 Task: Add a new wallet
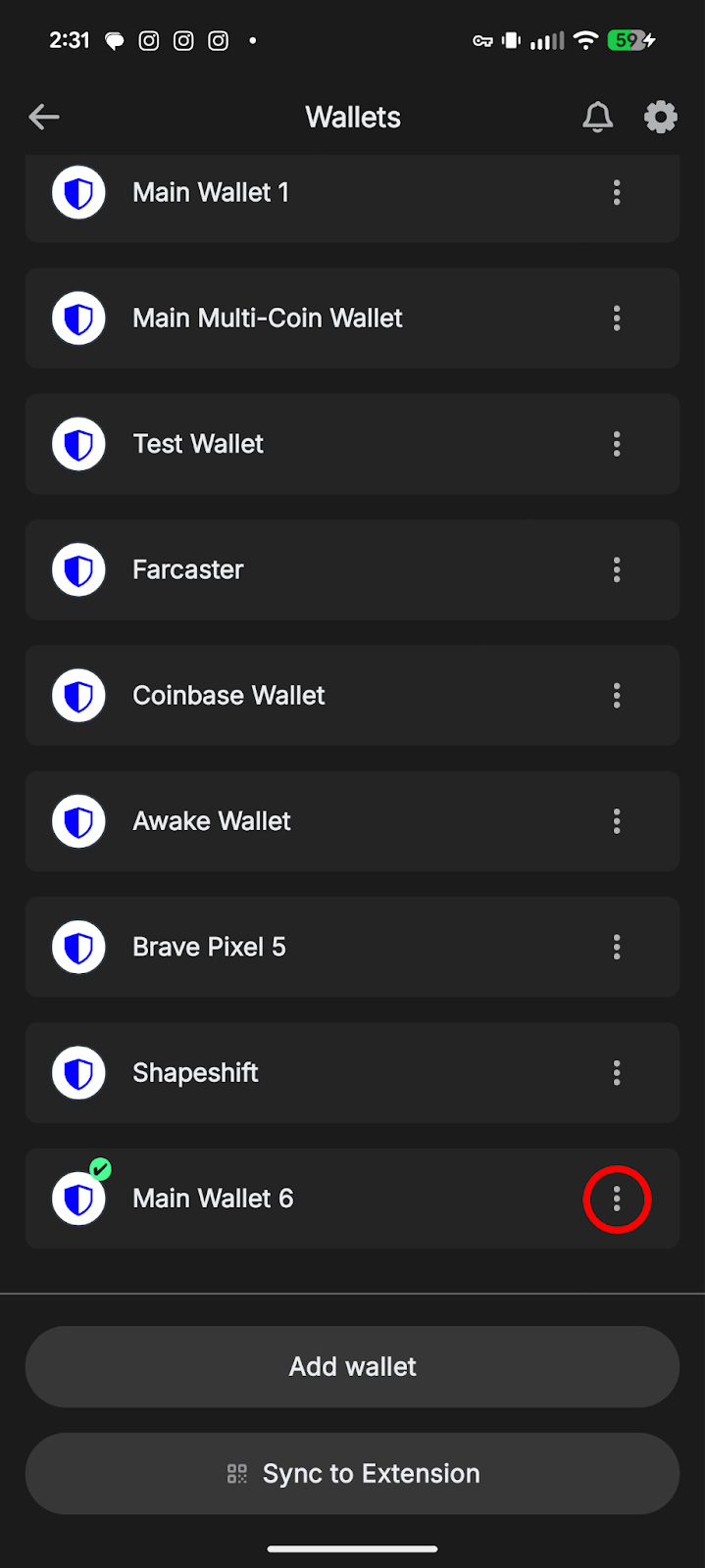(x=352, y=1366)
